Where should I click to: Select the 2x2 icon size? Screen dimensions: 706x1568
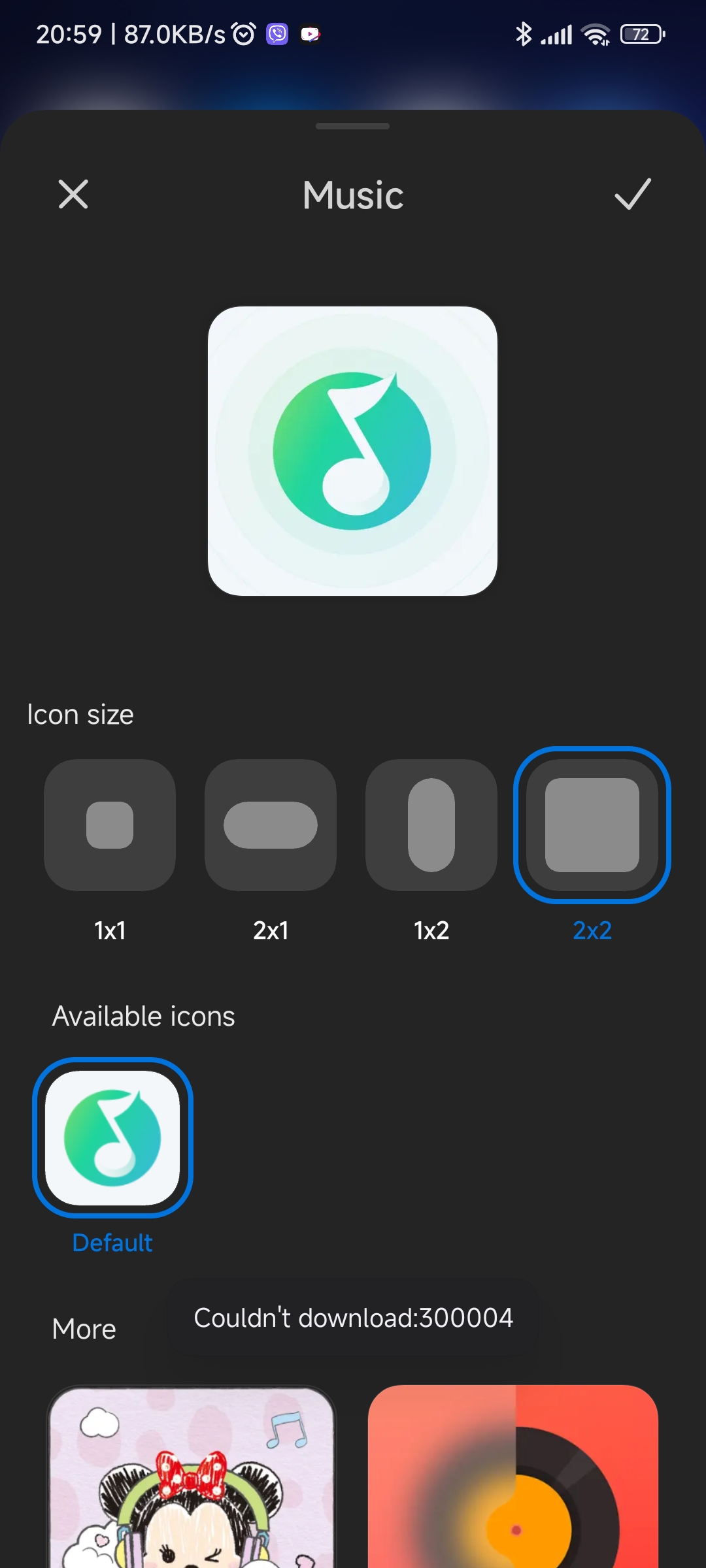coord(592,825)
